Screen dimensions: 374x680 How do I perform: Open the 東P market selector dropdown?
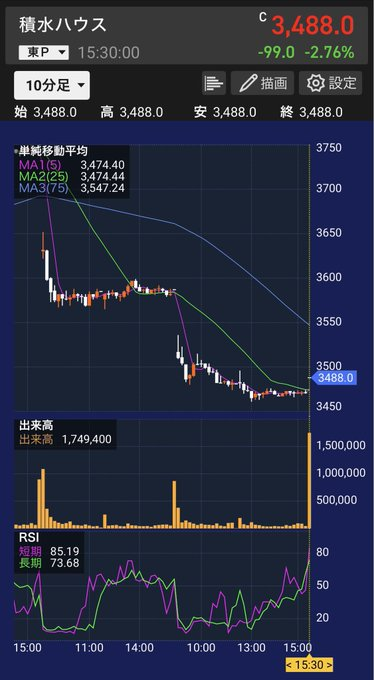(x=43, y=53)
